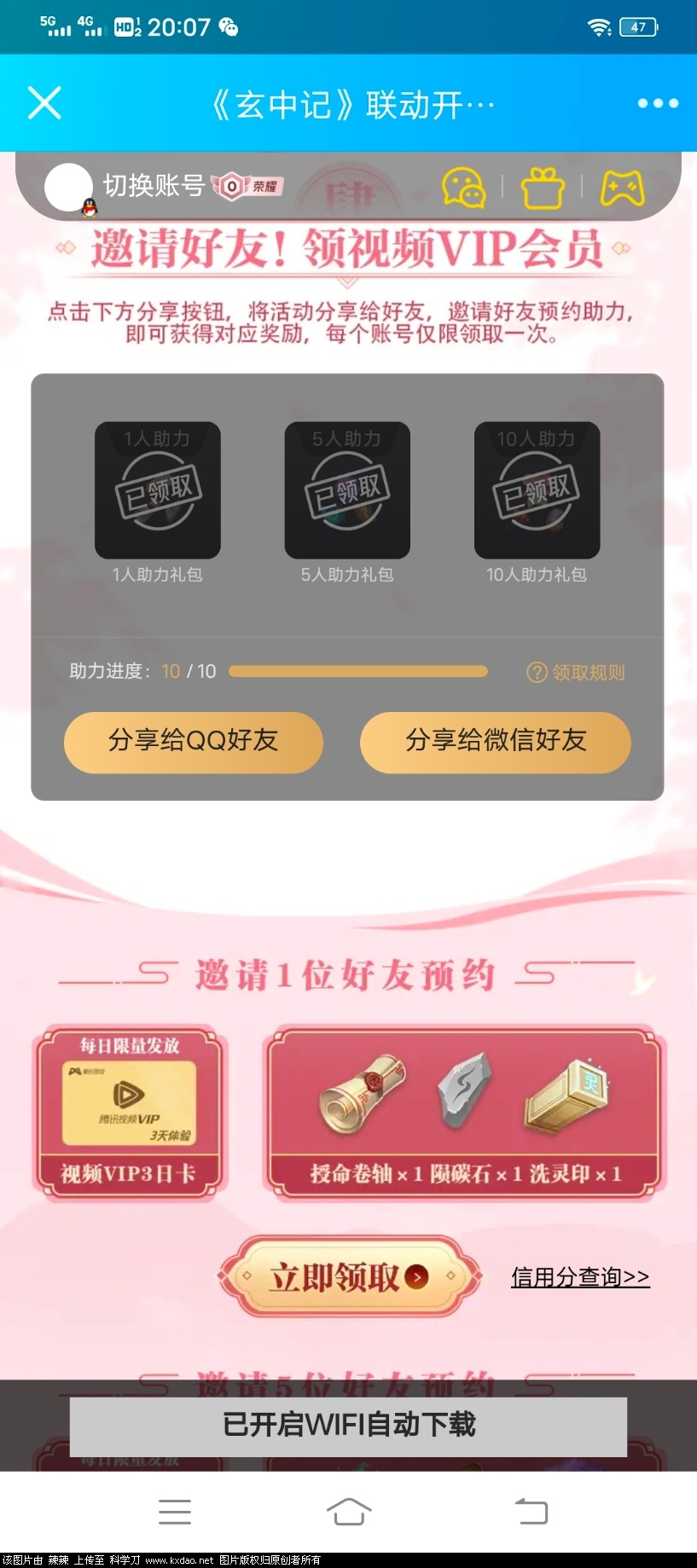
Task: Open the three-dot overflow menu
Action: coord(658,103)
